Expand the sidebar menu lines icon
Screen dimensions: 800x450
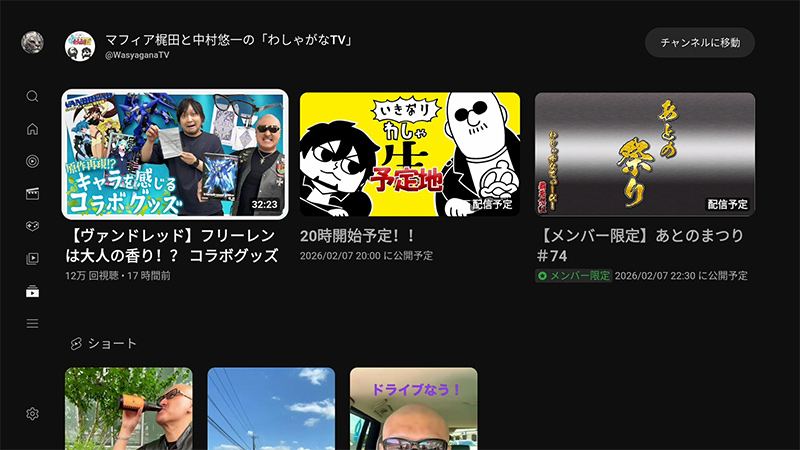[32, 323]
